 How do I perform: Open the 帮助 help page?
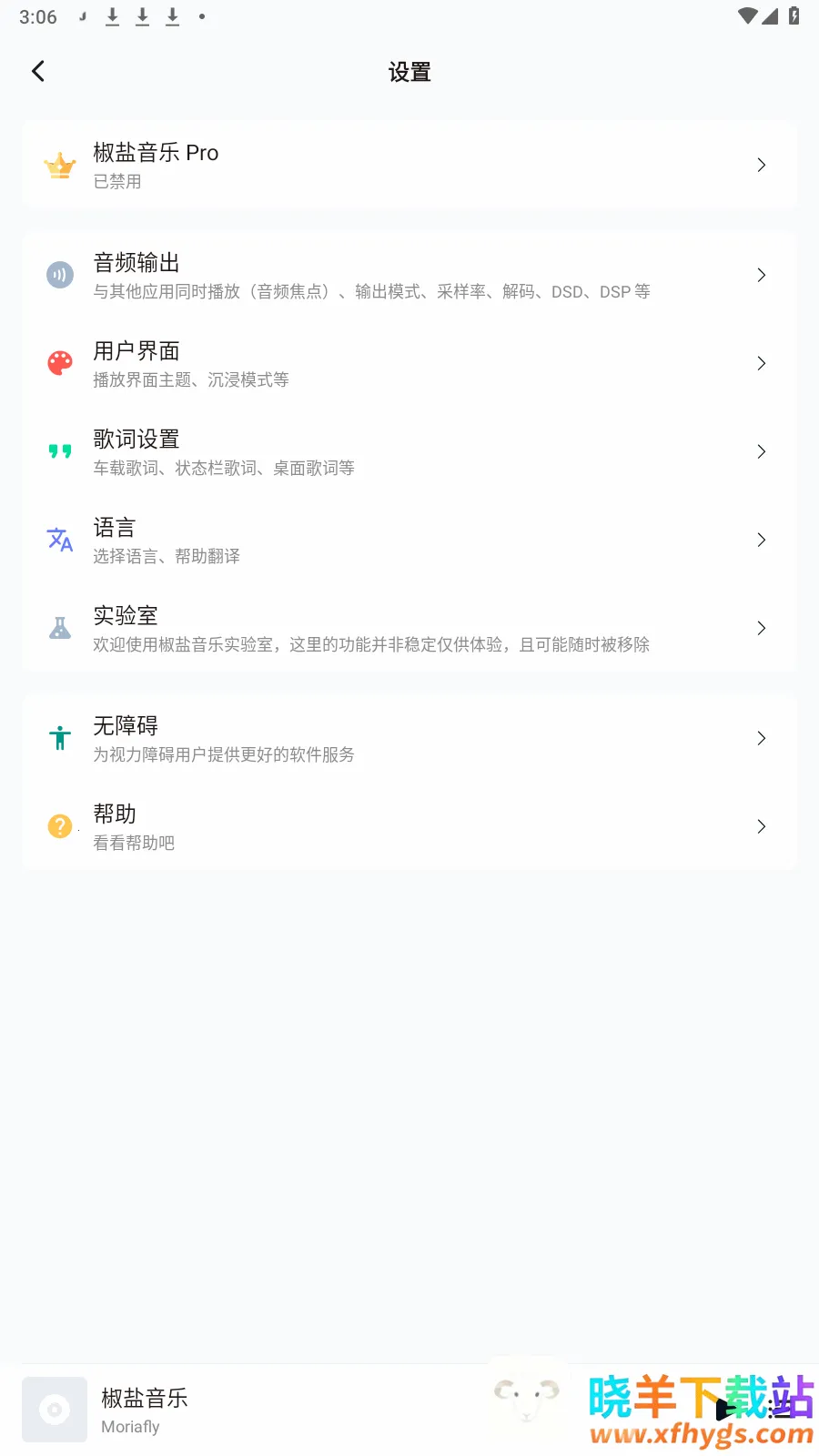[409, 826]
